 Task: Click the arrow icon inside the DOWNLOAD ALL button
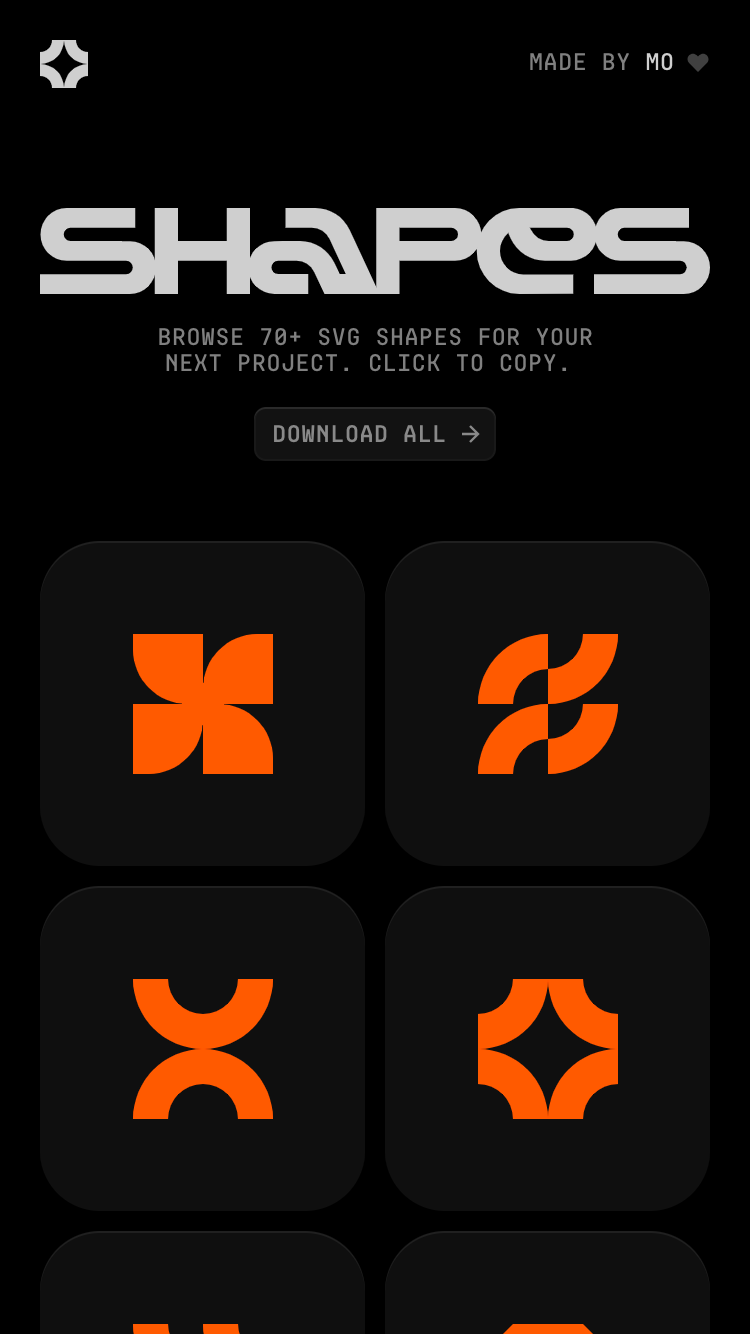tap(470, 434)
